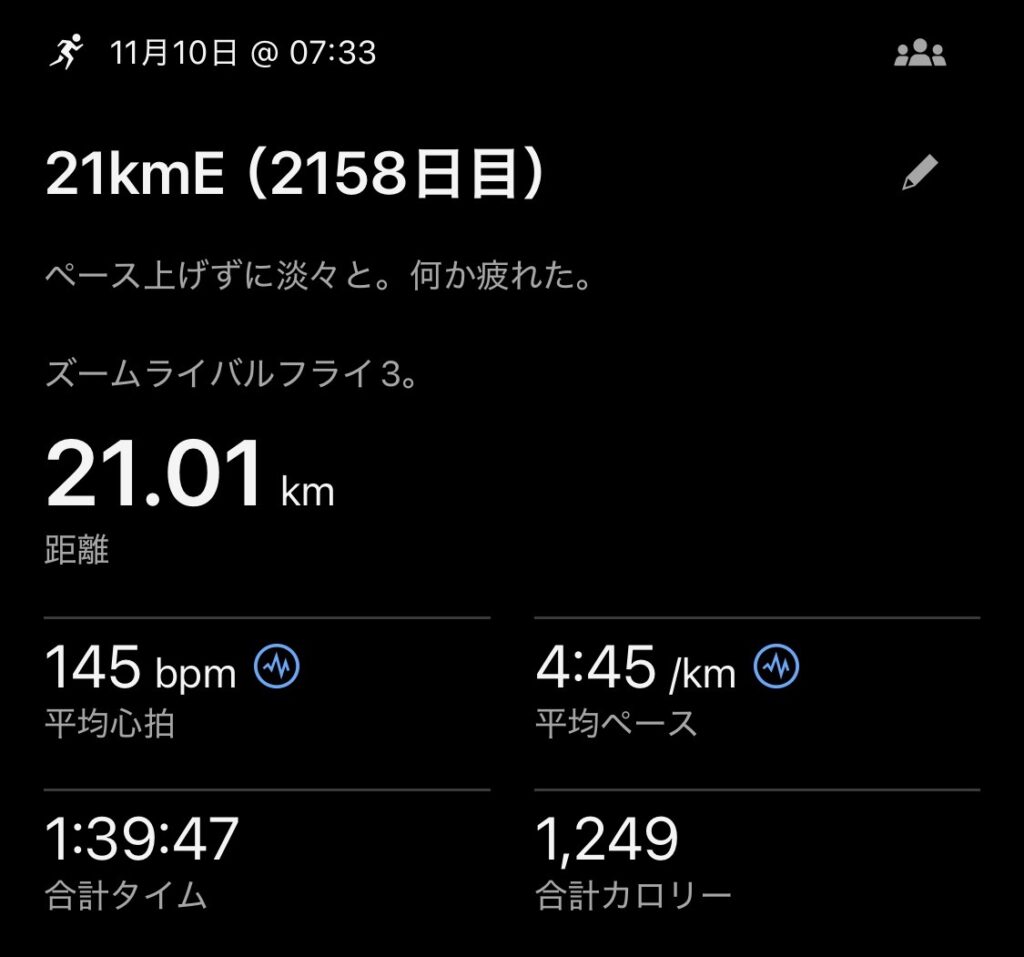Screen dimensions: 1024x957
Task: Open heart rate chart icon beside 145 bpm
Action: pyautogui.click(x=277, y=667)
